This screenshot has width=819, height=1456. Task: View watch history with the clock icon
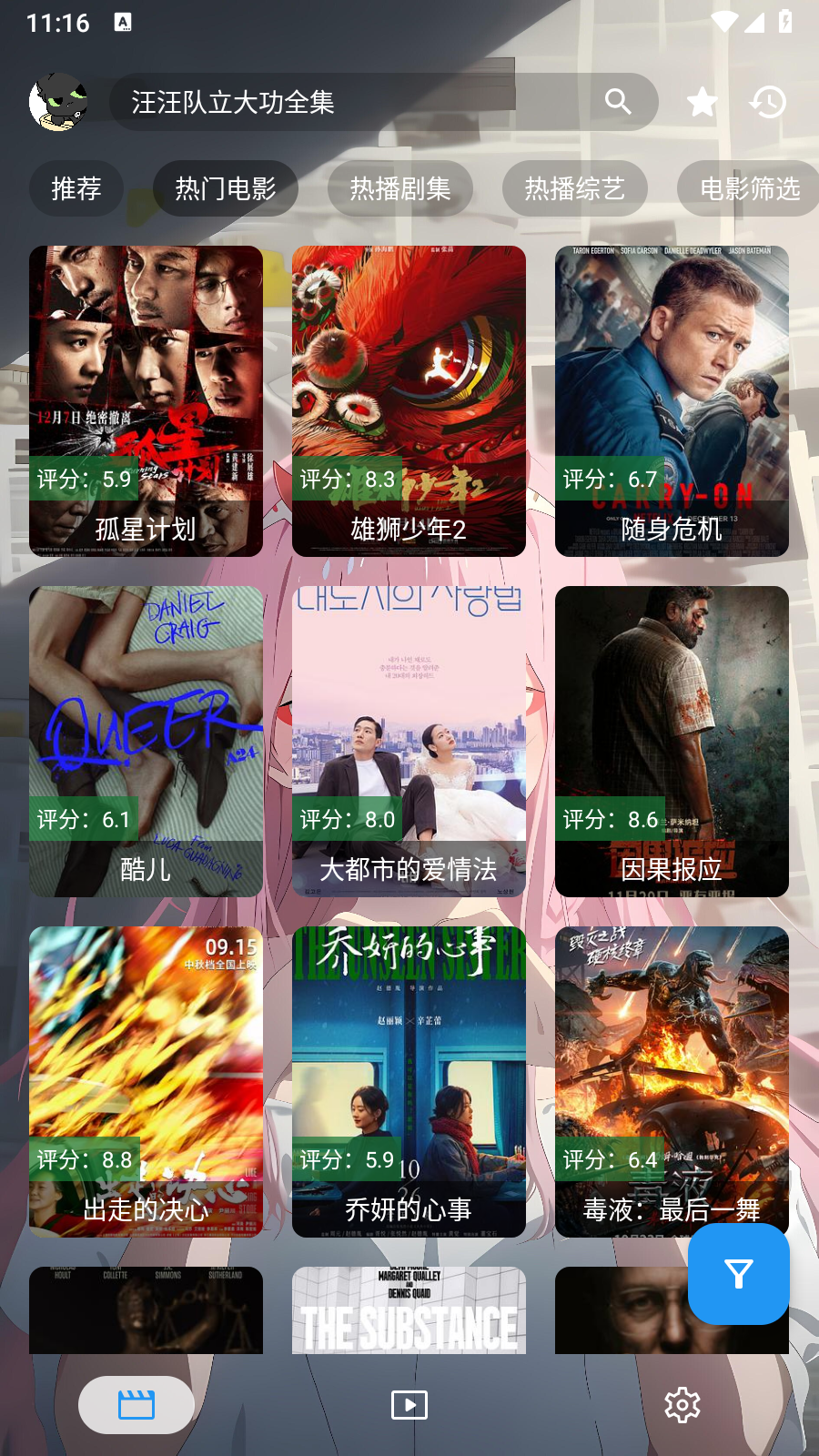point(769,102)
